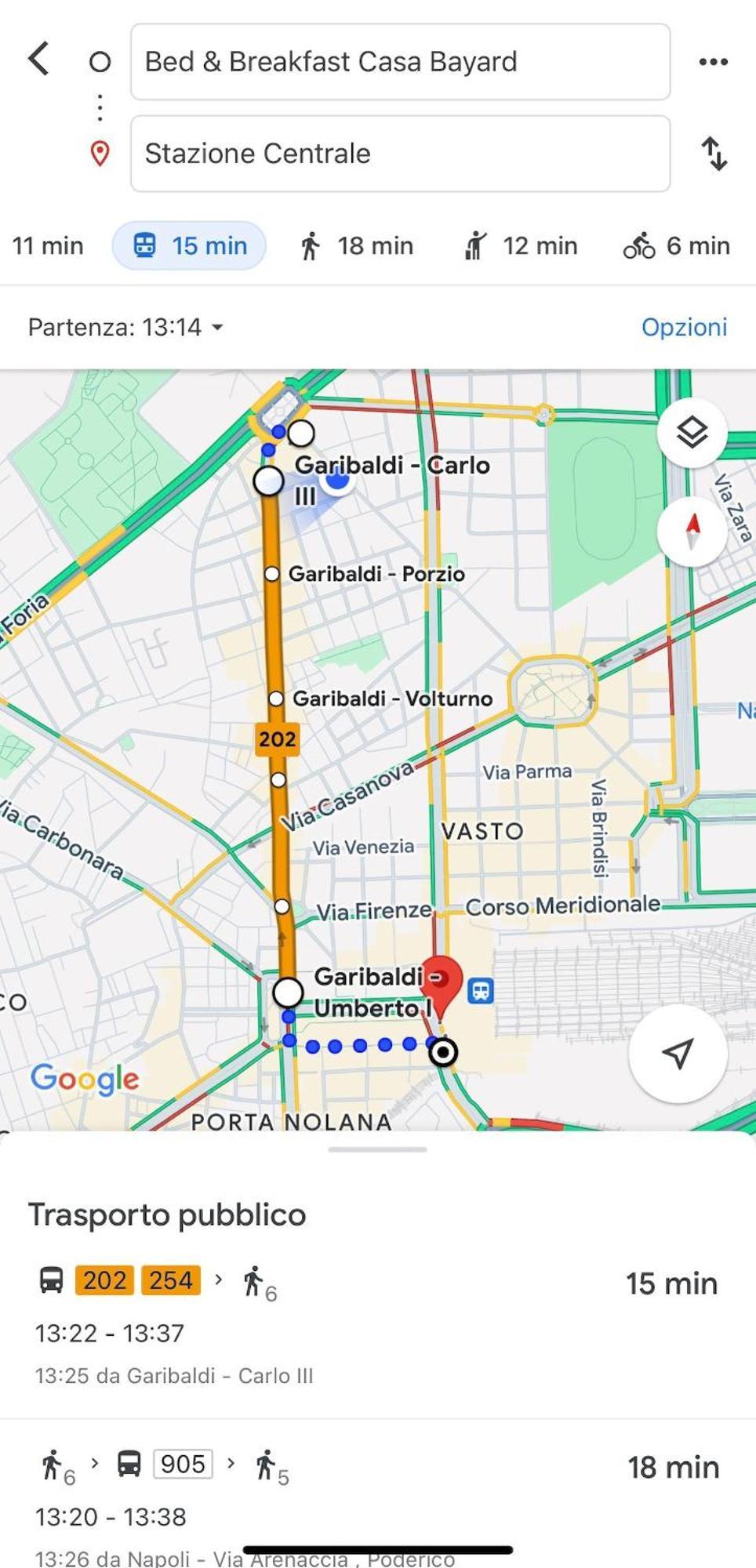Swap origin and destination
Image resolution: width=756 pixels, height=1568 pixels.
click(714, 154)
